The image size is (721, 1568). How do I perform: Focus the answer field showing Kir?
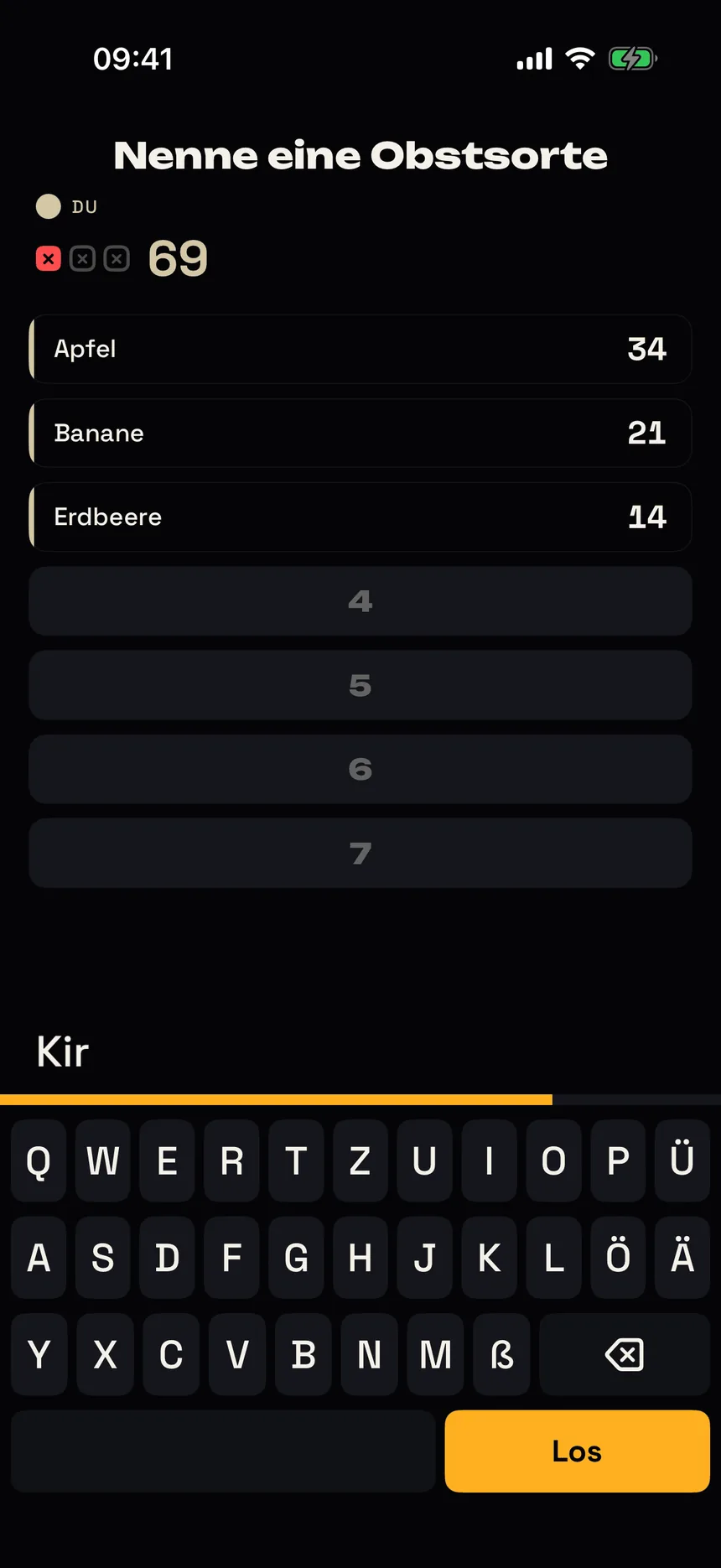(360, 1051)
